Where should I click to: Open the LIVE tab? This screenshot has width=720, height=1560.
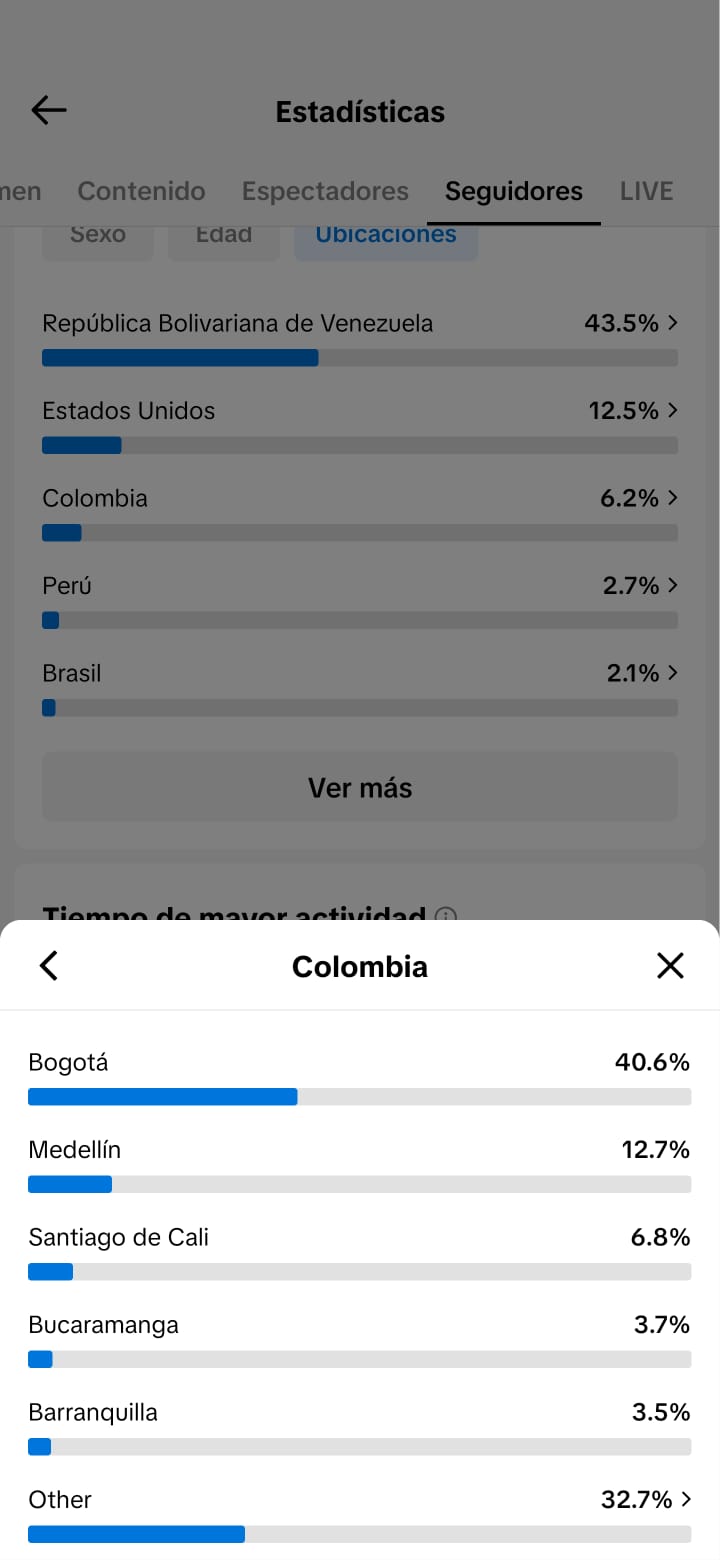pos(646,191)
